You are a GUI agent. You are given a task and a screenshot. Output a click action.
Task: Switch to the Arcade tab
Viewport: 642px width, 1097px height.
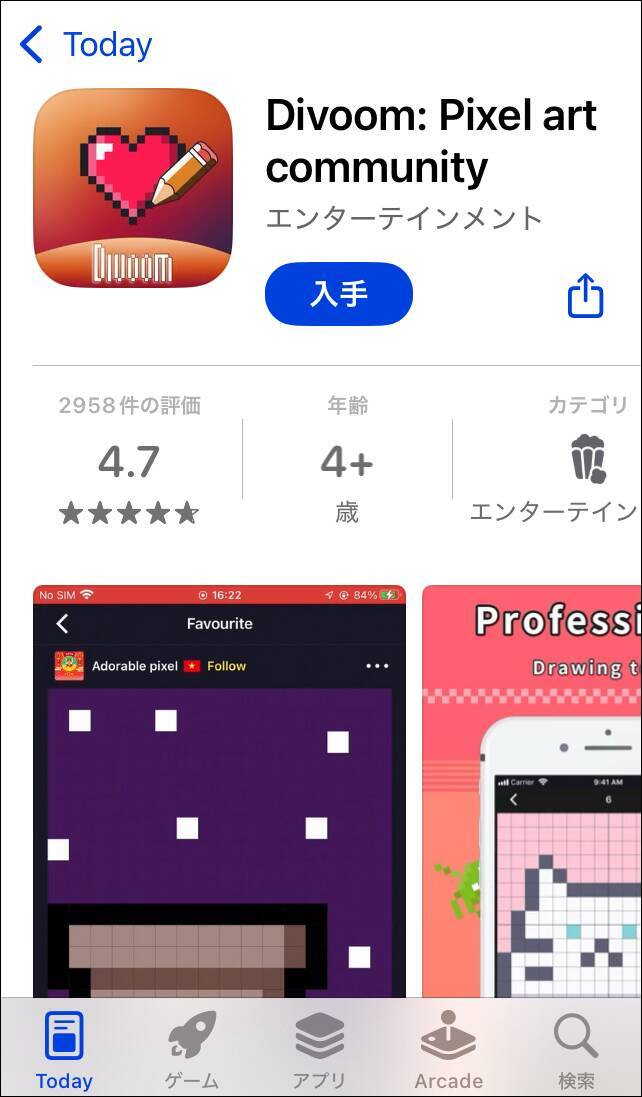pos(448,1050)
